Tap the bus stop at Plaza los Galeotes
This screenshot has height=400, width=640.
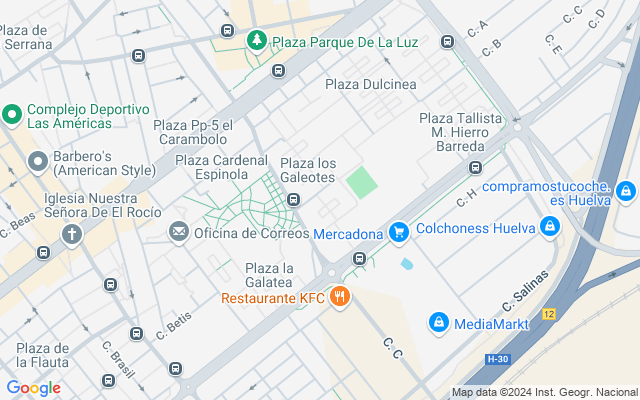(293, 199)
